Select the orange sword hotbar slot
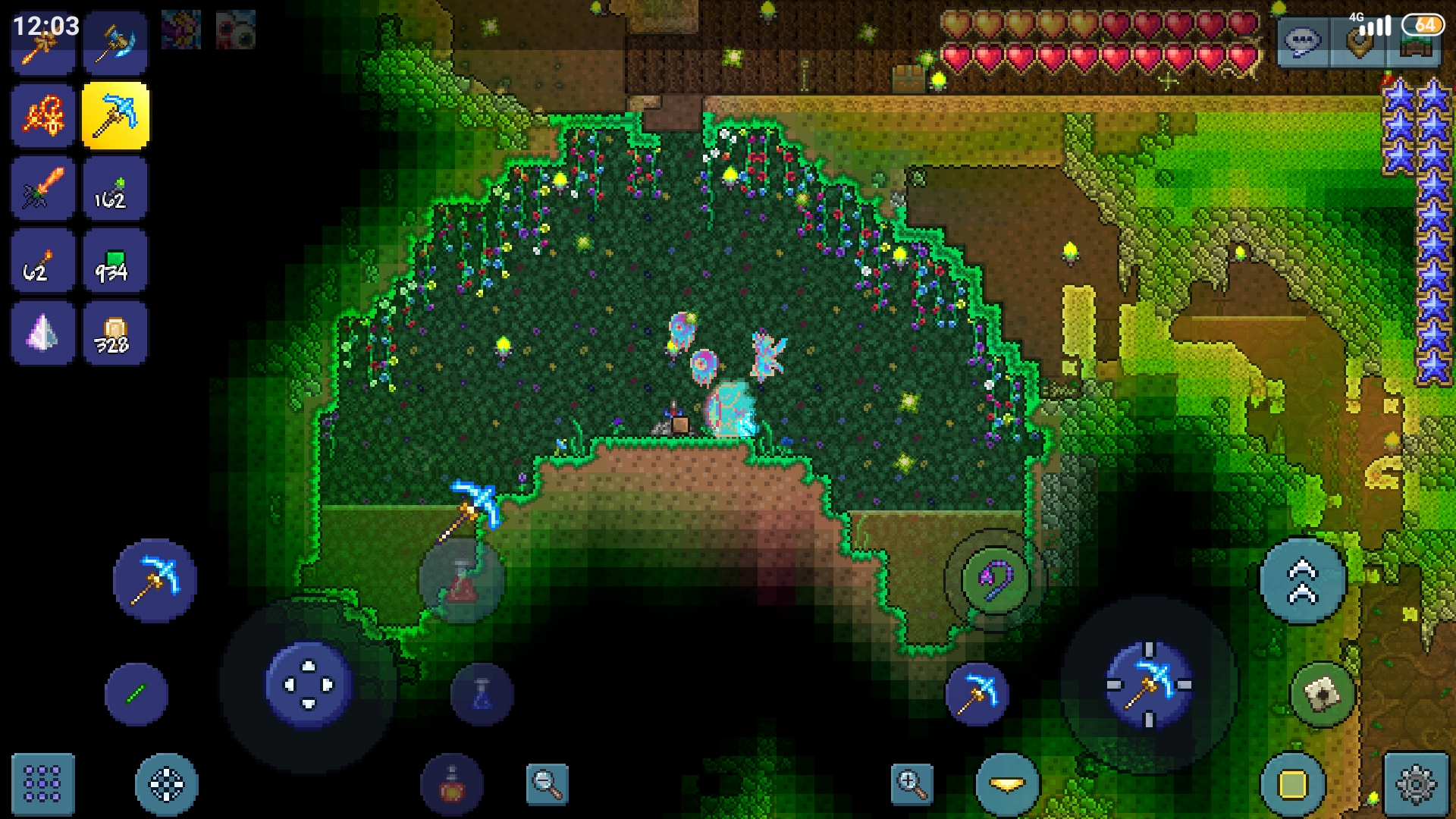This screenshot has width=1456, height=819. pos(42,188)
